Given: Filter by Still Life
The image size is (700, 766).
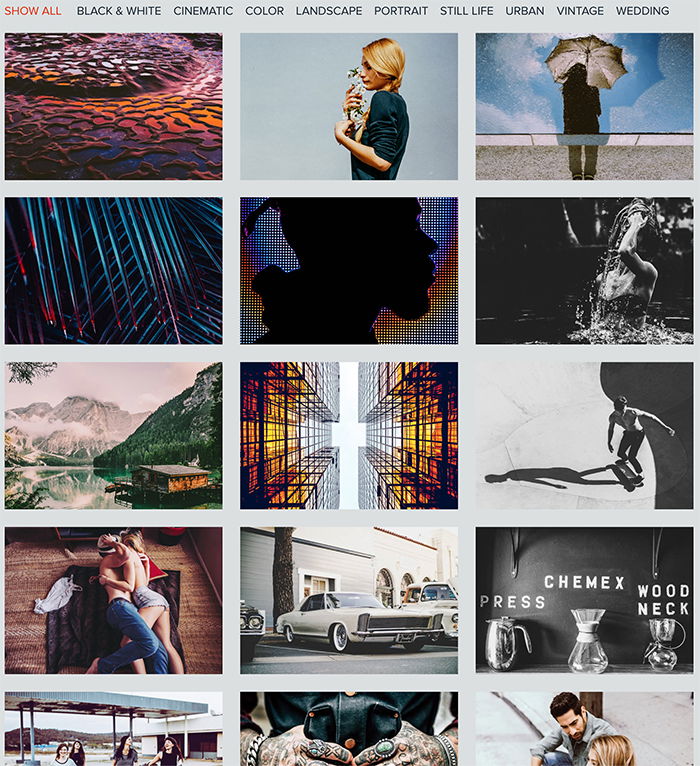Looking at the screenshot, I should (466, 11).
